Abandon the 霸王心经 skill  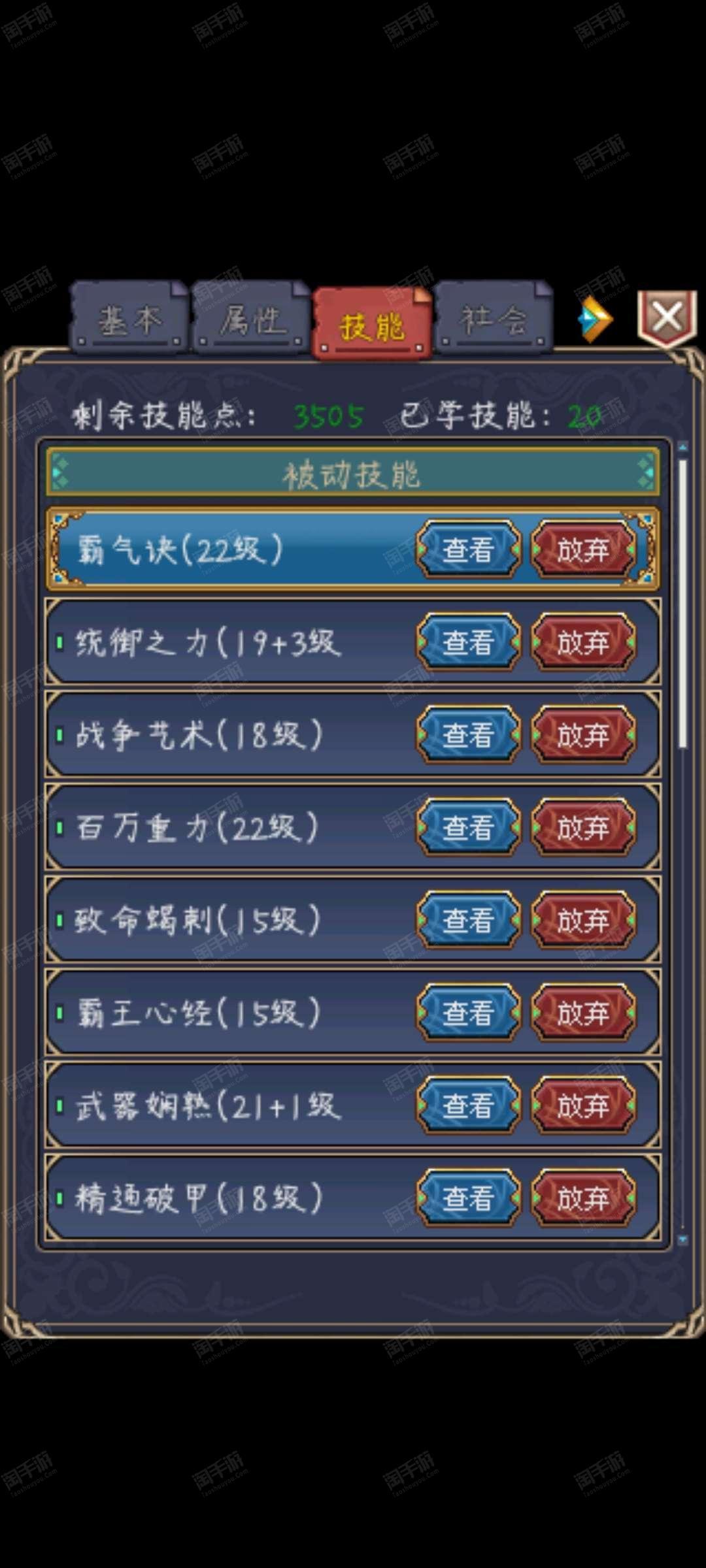(583, 1013)
